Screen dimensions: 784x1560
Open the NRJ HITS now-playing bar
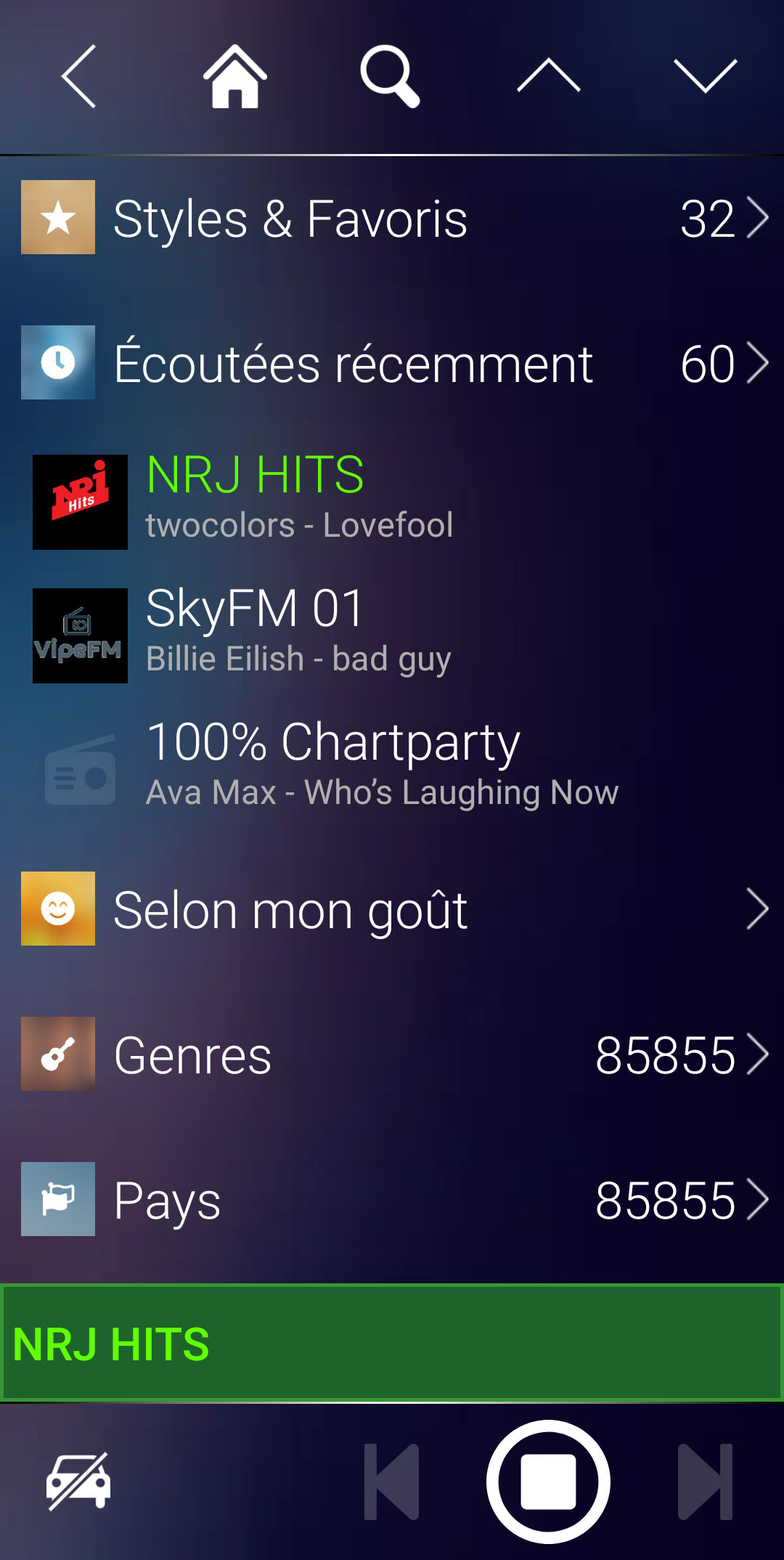click(x=392, y=1344)
